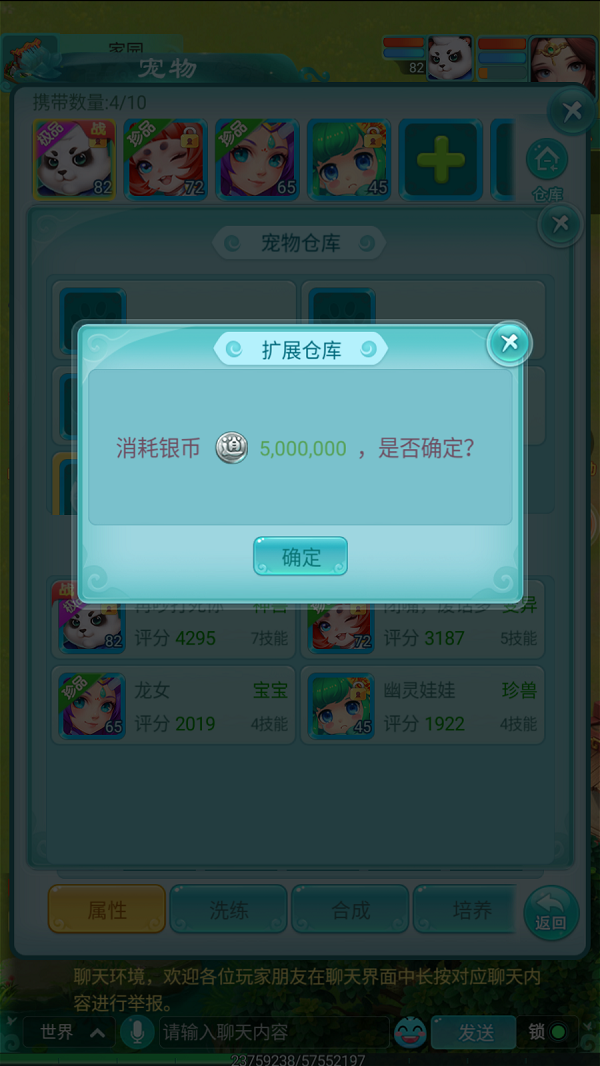Image resolution: width=600 pixels, height=1066 pixels.
Task: Confirm expansion by tapping 确定
Action: [x=300, y=556]
